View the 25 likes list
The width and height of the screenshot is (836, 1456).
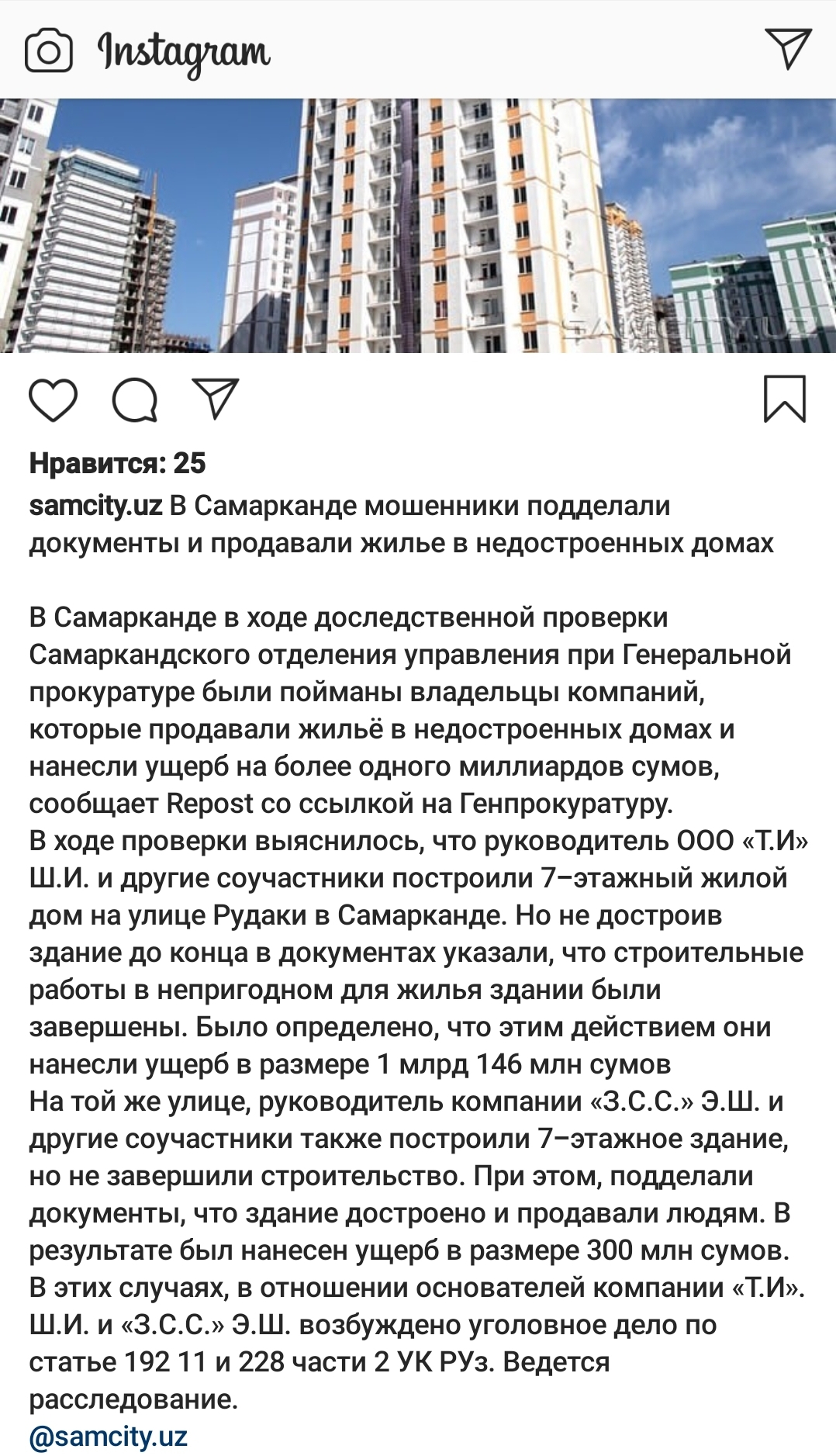point(117,463)
